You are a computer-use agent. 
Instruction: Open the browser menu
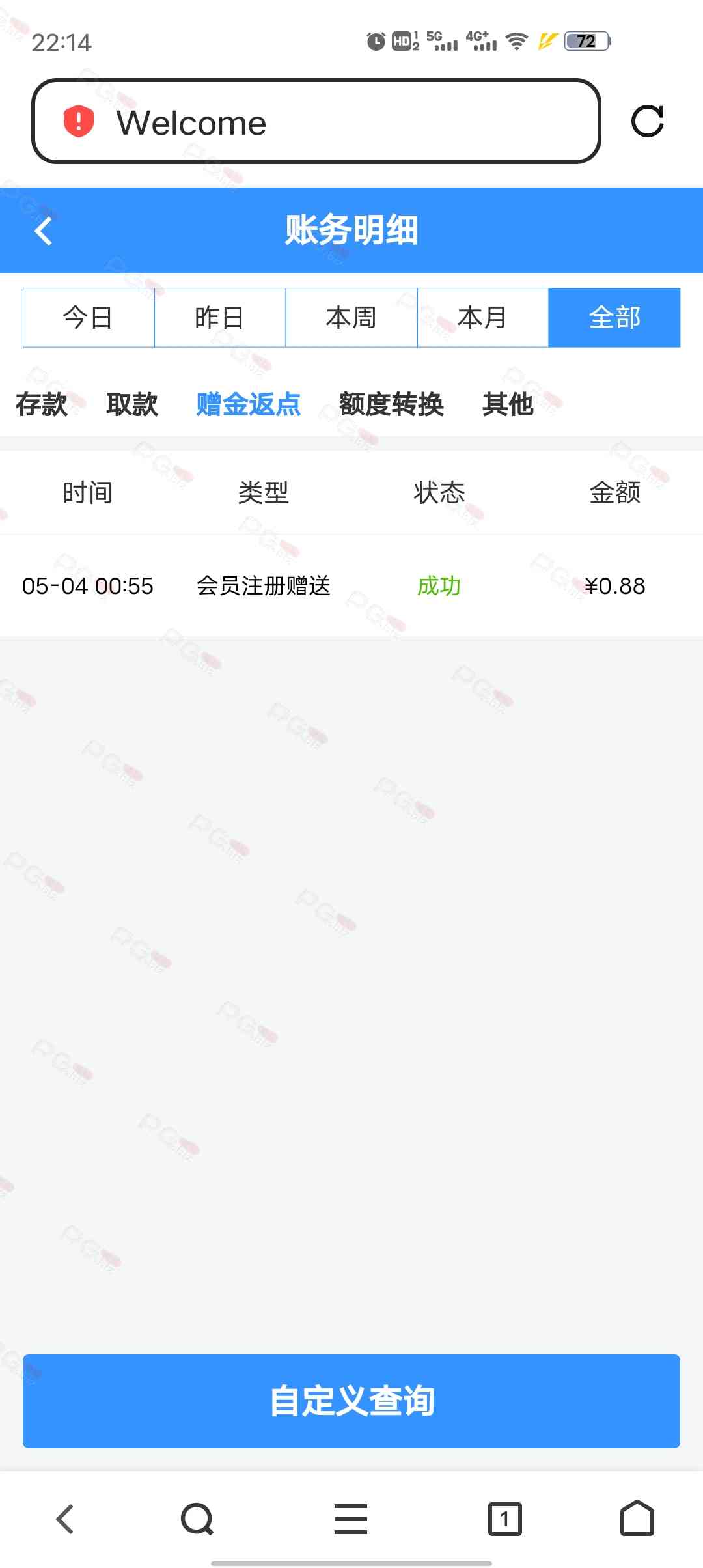351,1519
